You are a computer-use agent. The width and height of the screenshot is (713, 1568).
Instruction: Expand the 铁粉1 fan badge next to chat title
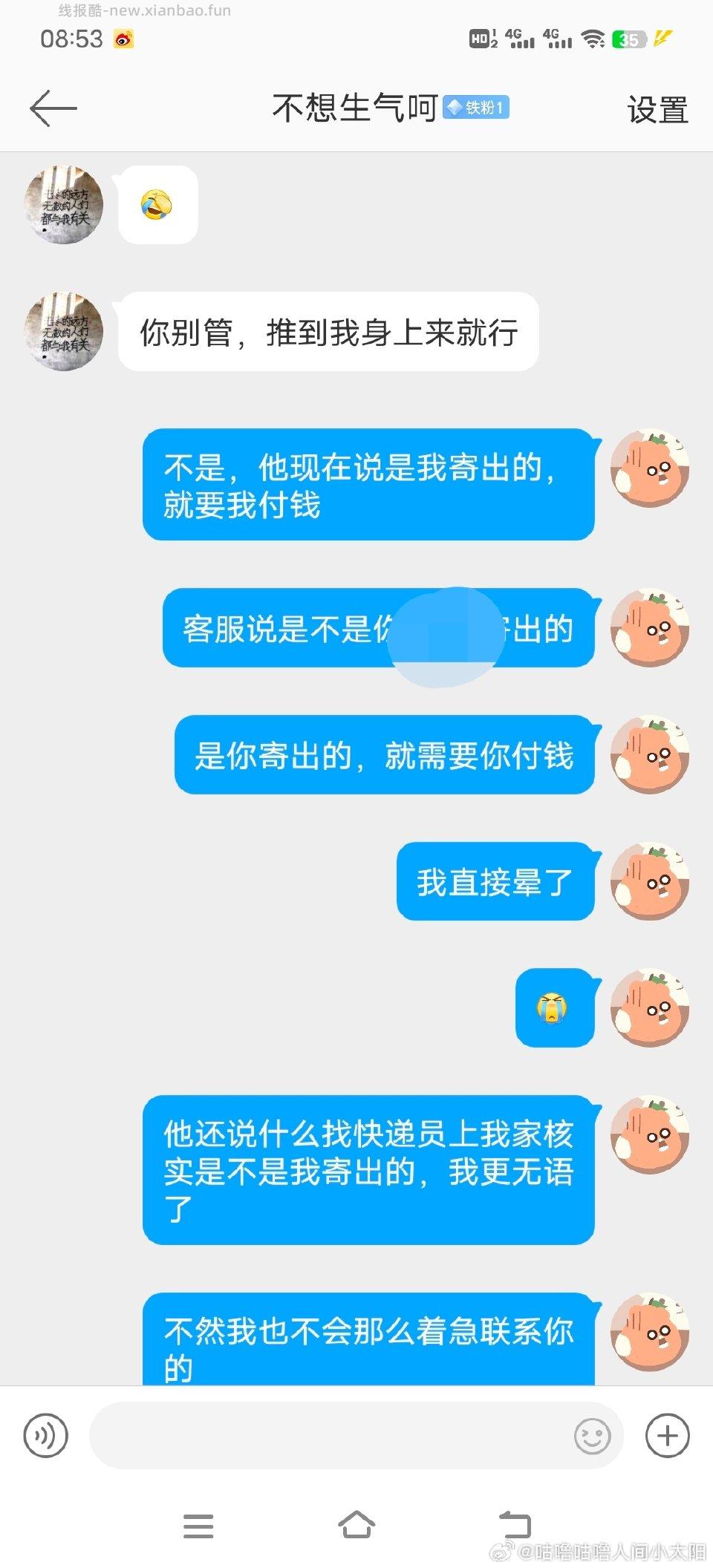pos(477,108)
